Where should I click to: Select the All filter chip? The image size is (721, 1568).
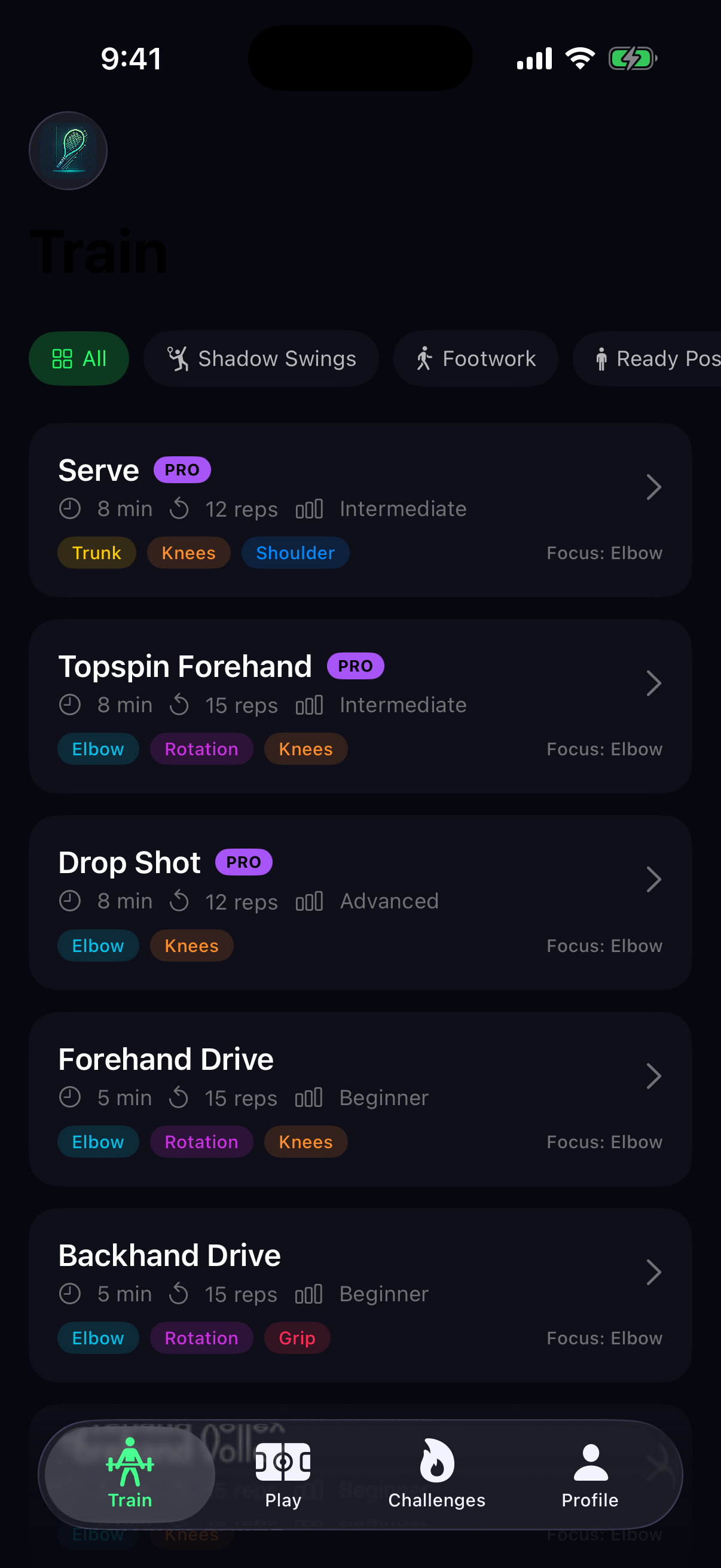click(x=79, y=359)
